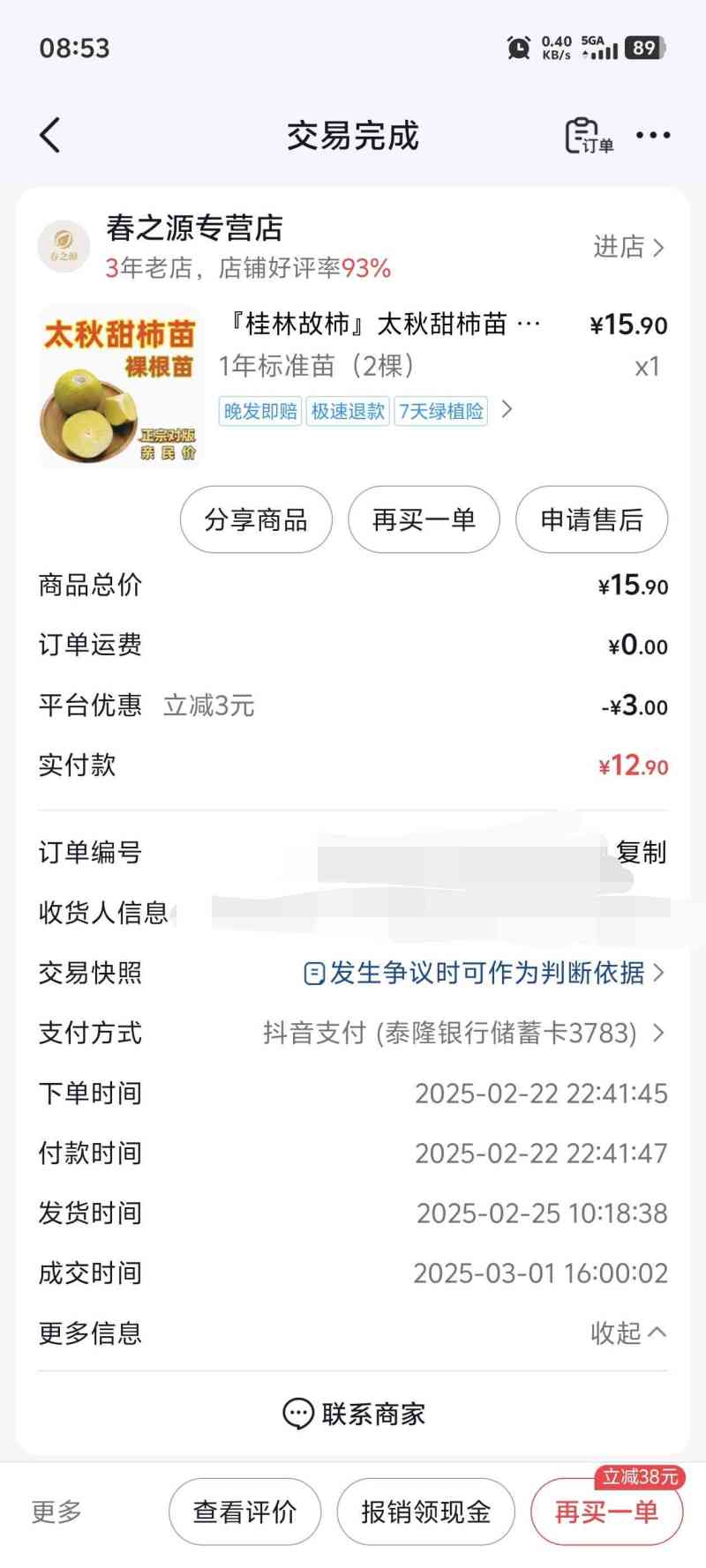
Task: Go back from the 交易完成 page
Action: click(x=50, y=136)
